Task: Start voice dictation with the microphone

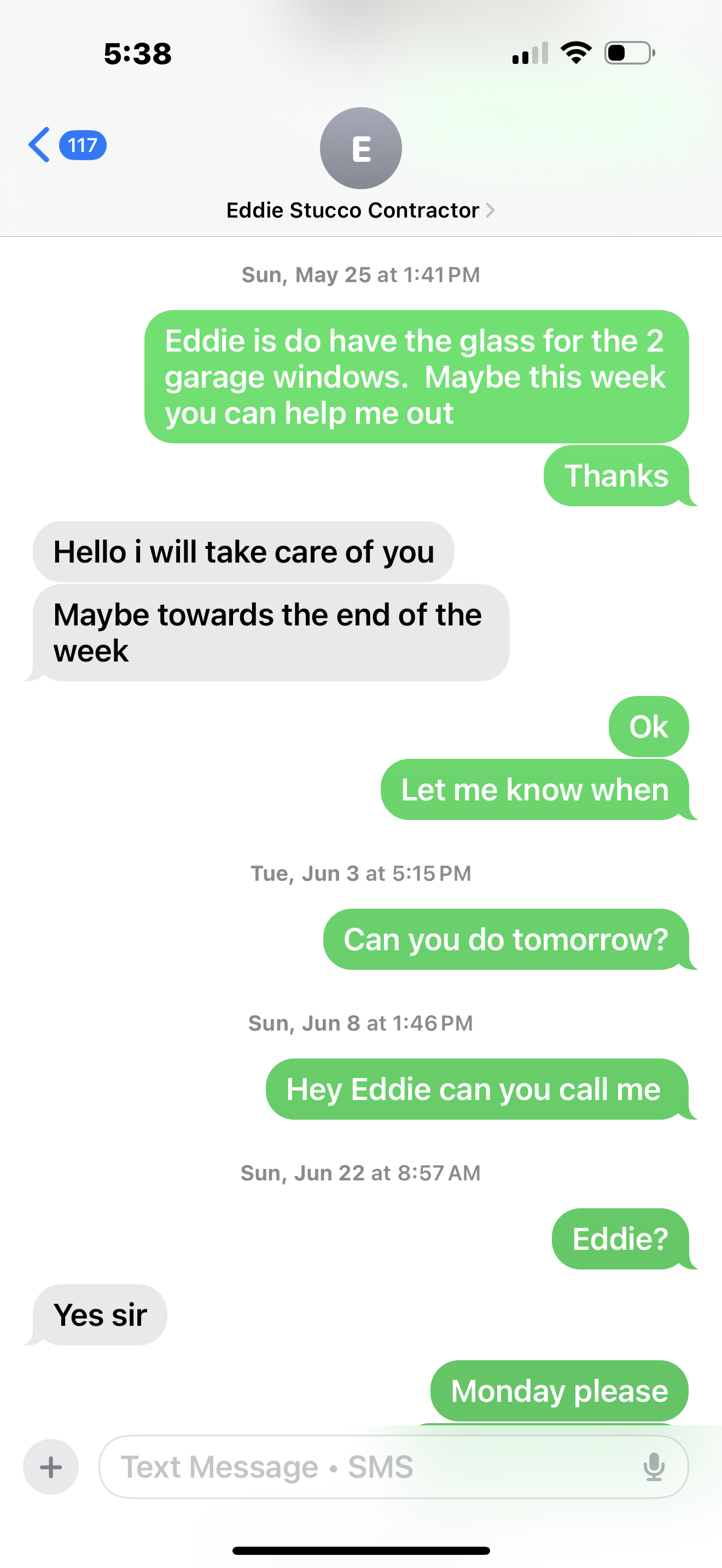Action: pos(654,1467)
